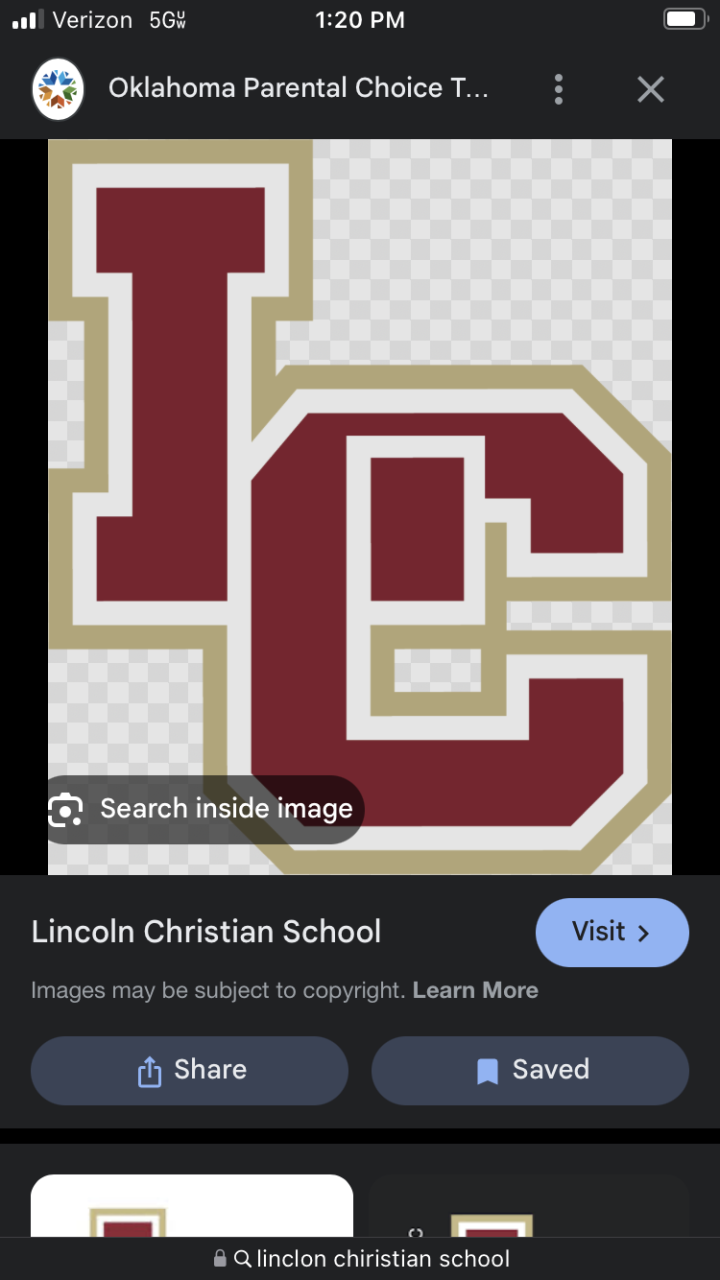
Task: Tap the Saved bookmark button
Action: (x=530, y=1070)
